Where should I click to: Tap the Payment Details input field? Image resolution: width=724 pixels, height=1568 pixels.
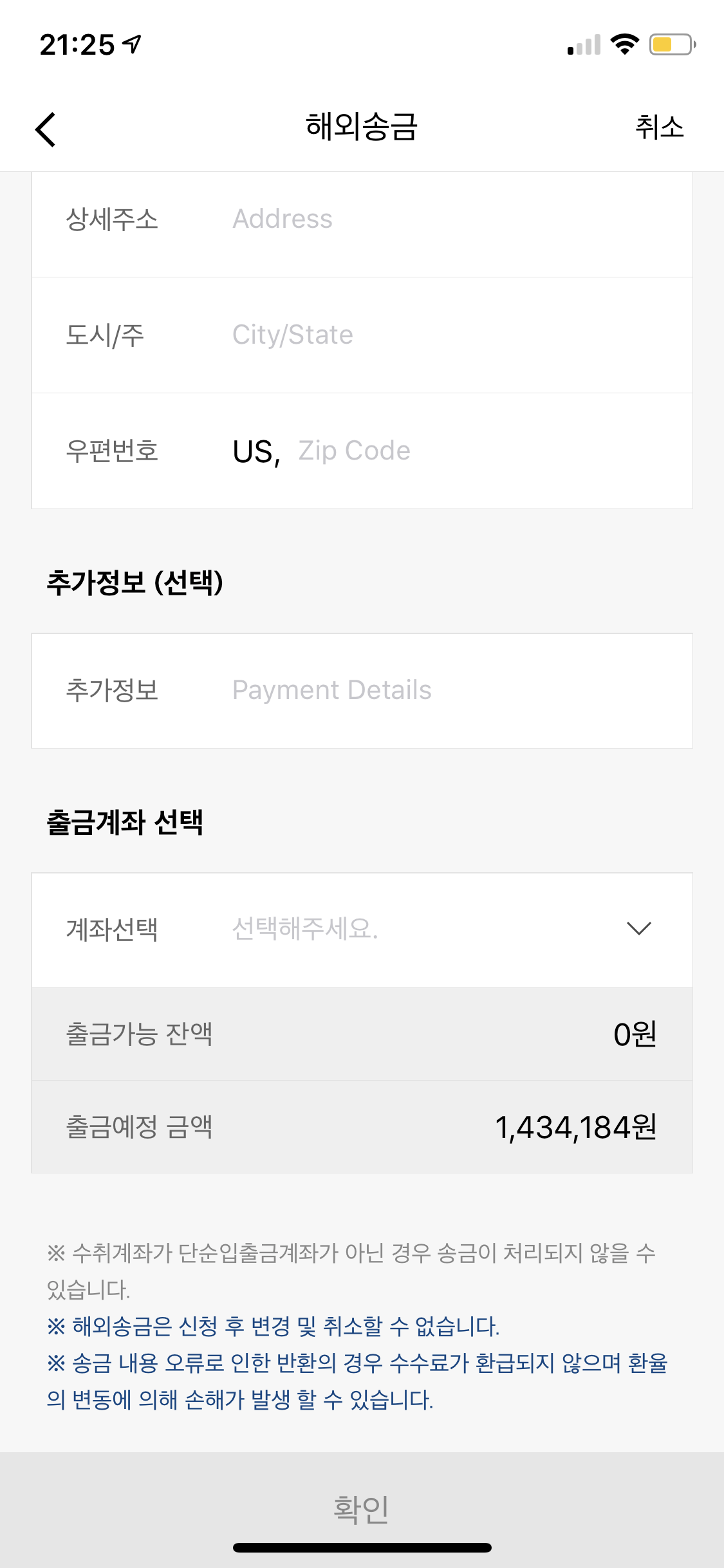331,690
